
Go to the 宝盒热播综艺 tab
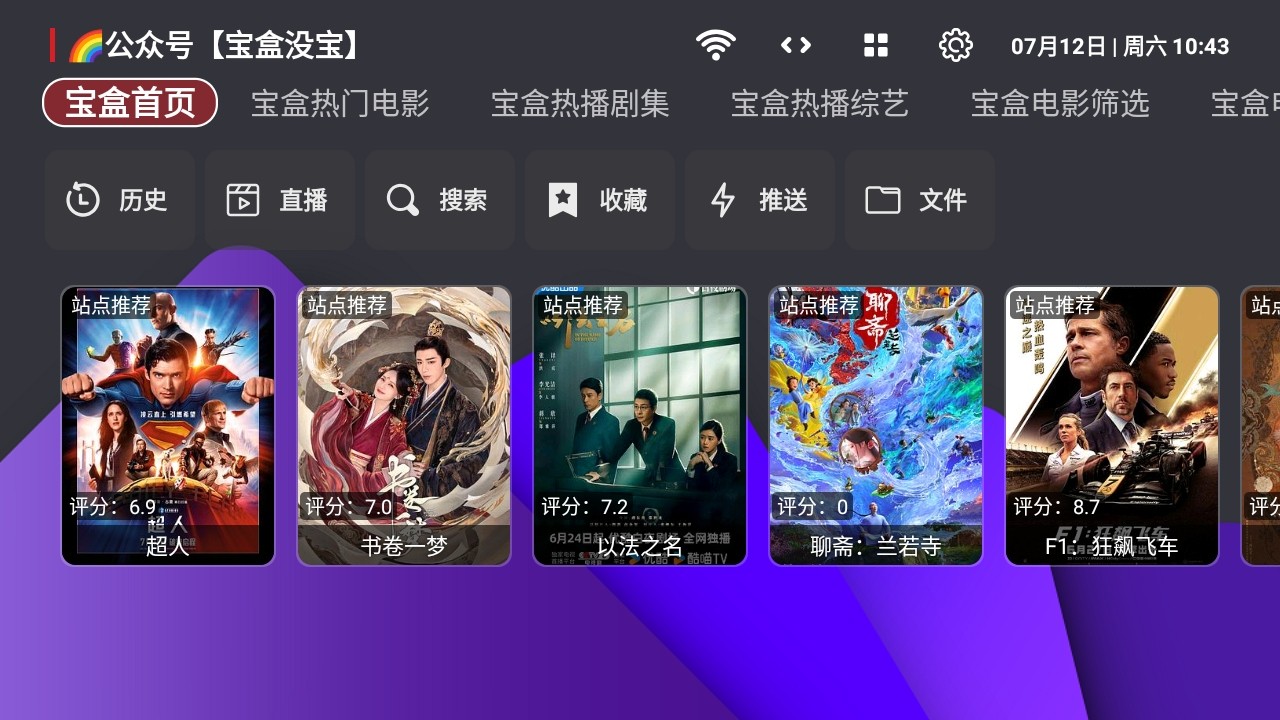(x=820, y=103)
